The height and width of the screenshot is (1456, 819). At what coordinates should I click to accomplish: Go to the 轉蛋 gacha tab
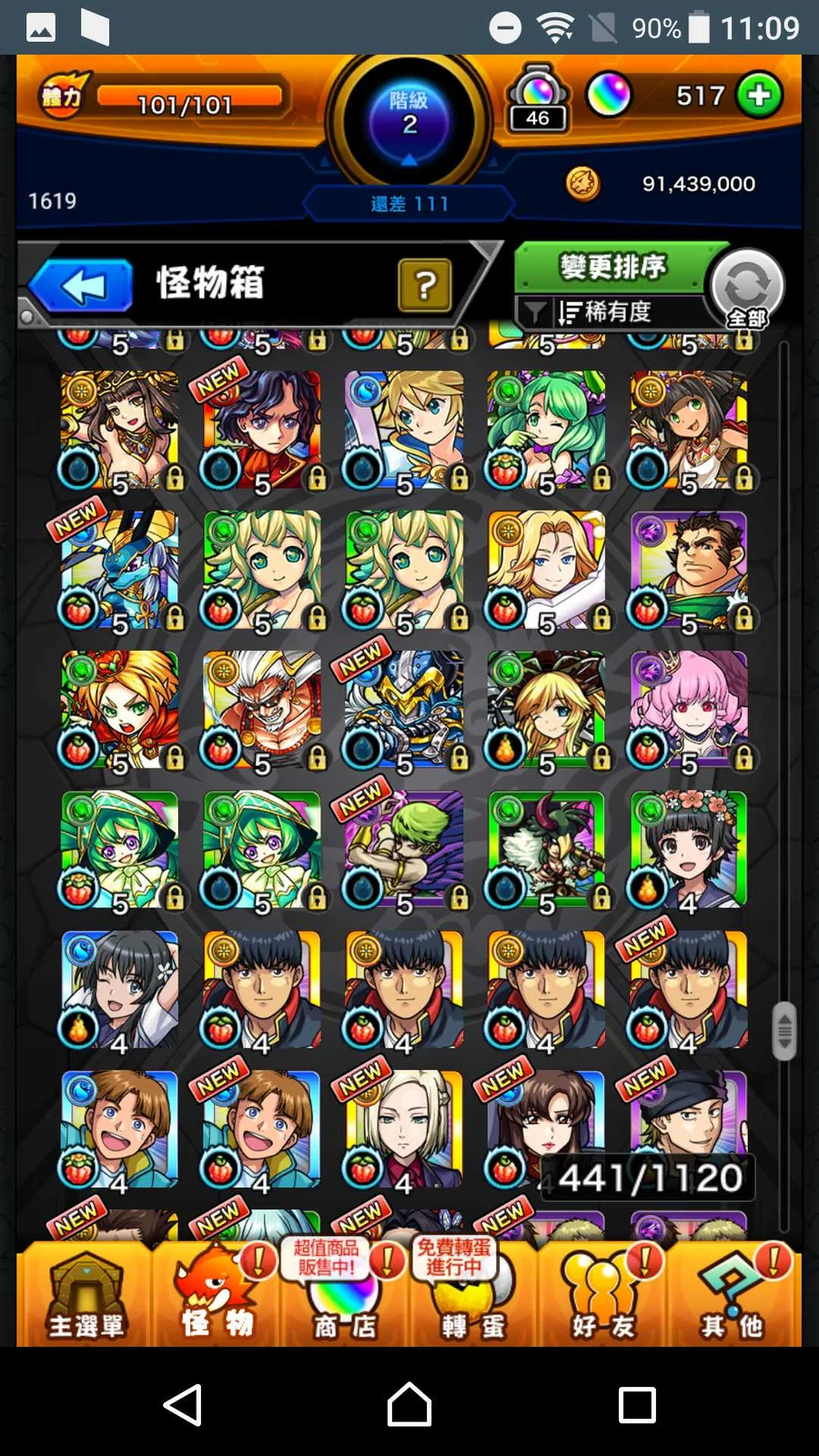click(x=473, y=1294)
